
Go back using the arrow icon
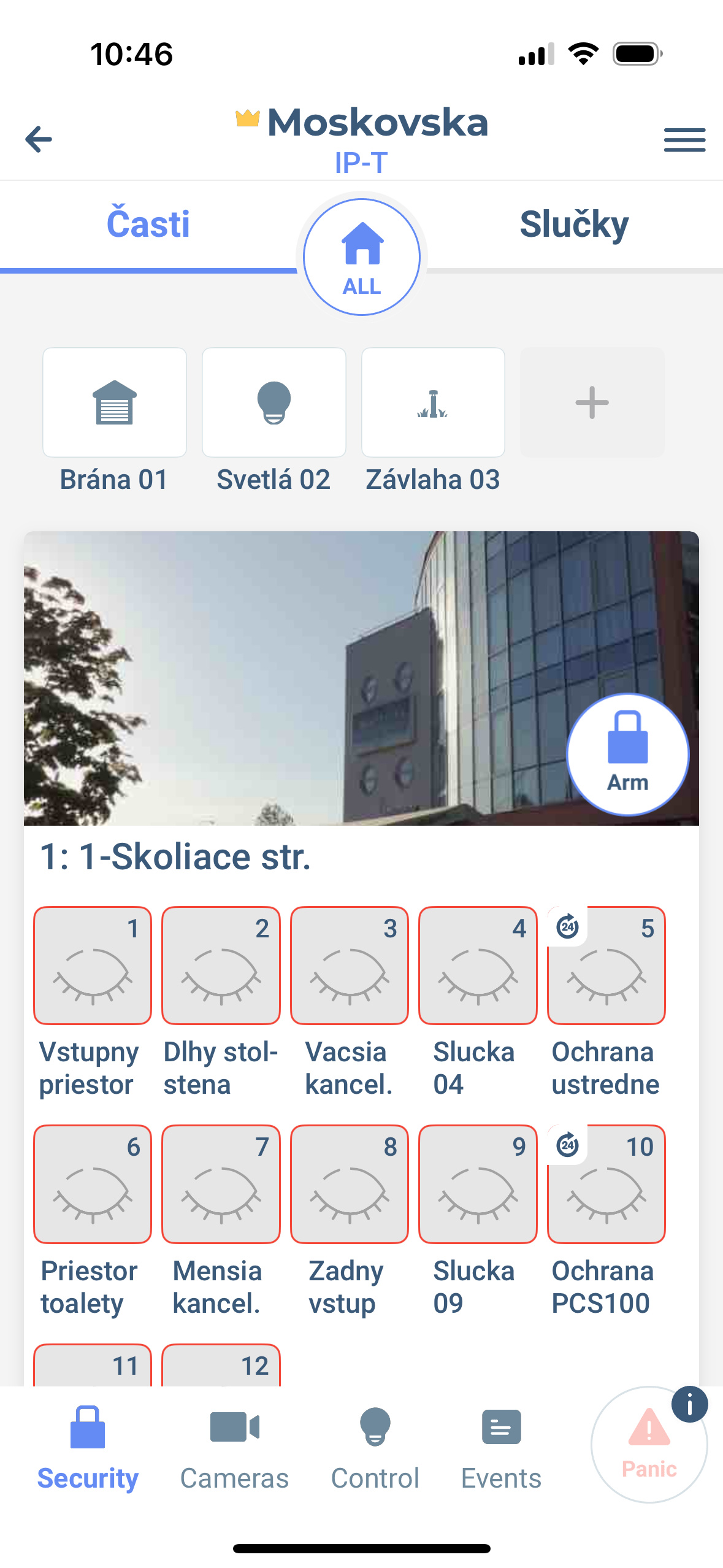click(x=39, y=139)
